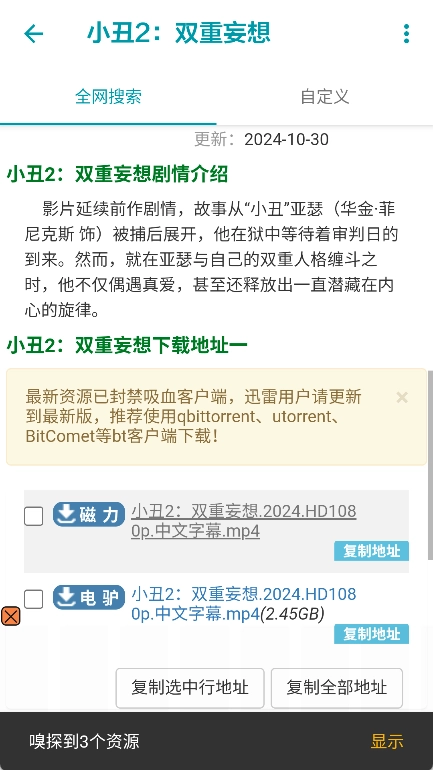The image size is (433, 770).
Task: Open the 电驴 mp4 link (2.45GB)
Action: point(244,604)
